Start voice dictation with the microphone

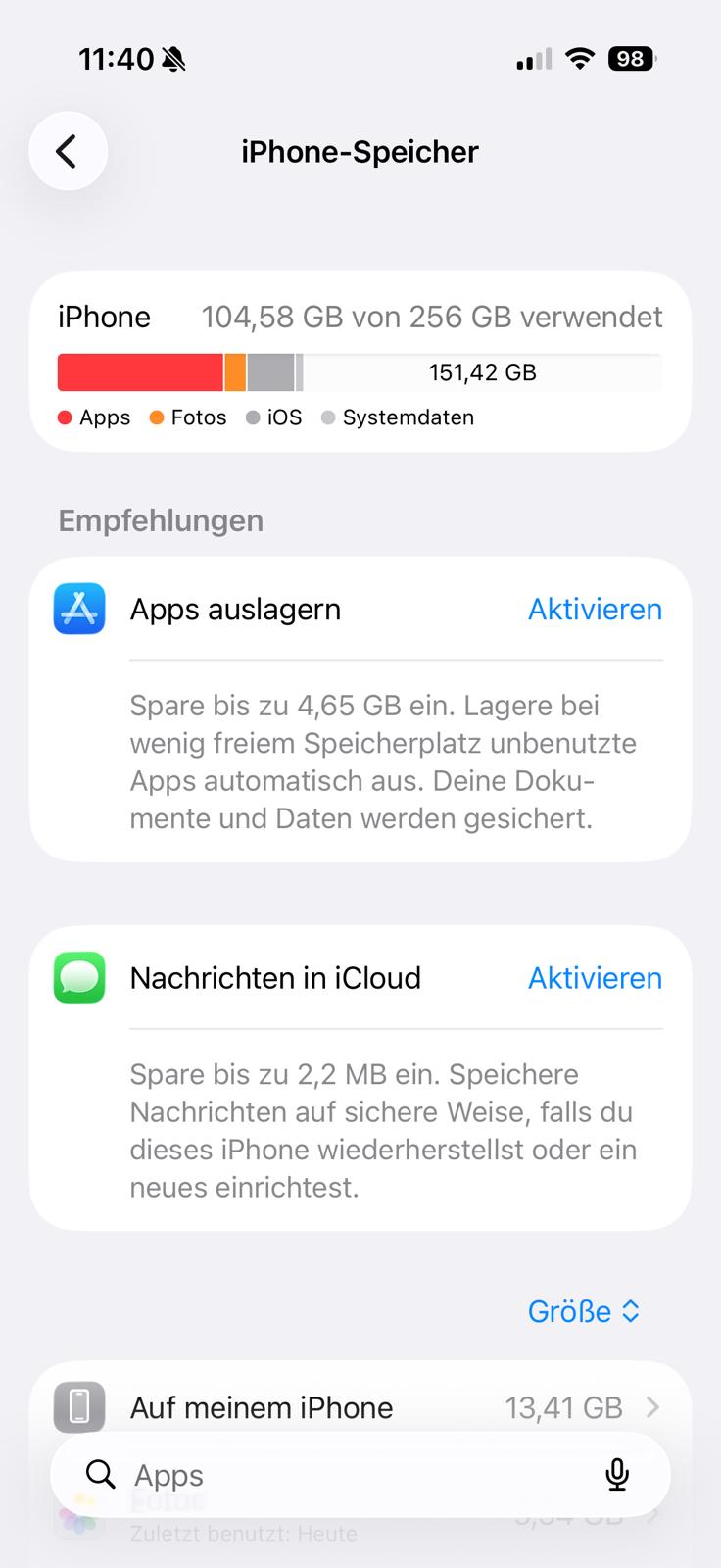(617, 1475)
